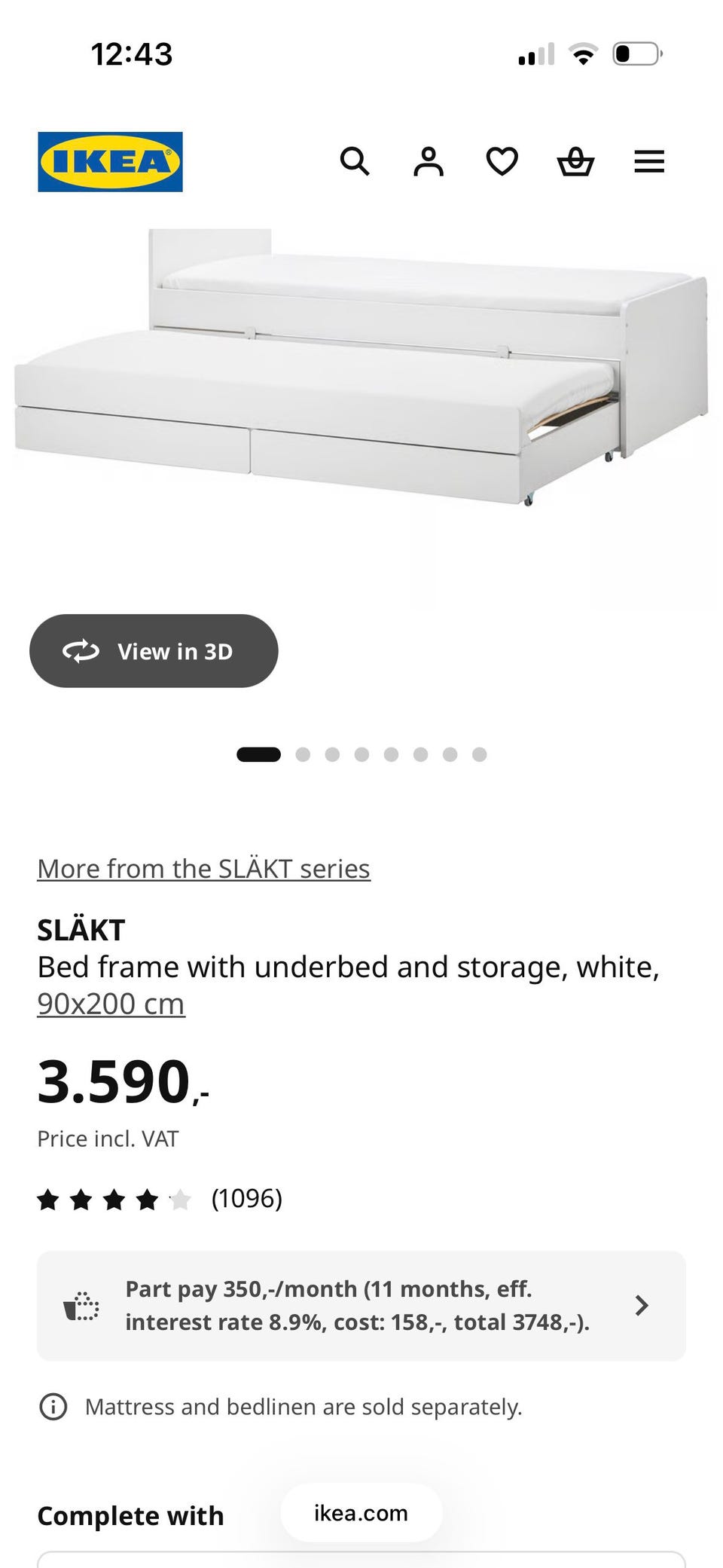Screen dimensions: 723x1568
Task: Open the Part pay 350,-/month details
Action: coord(361,1306)
